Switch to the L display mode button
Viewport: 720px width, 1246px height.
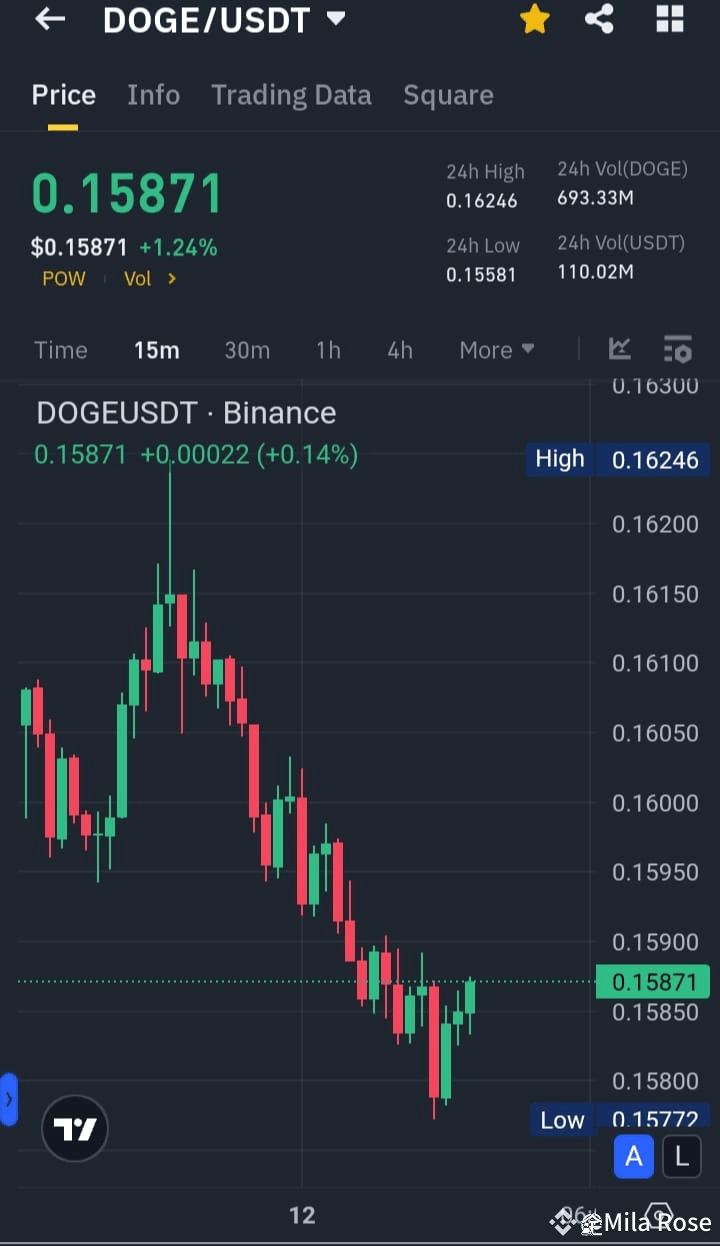point(681,1156)
